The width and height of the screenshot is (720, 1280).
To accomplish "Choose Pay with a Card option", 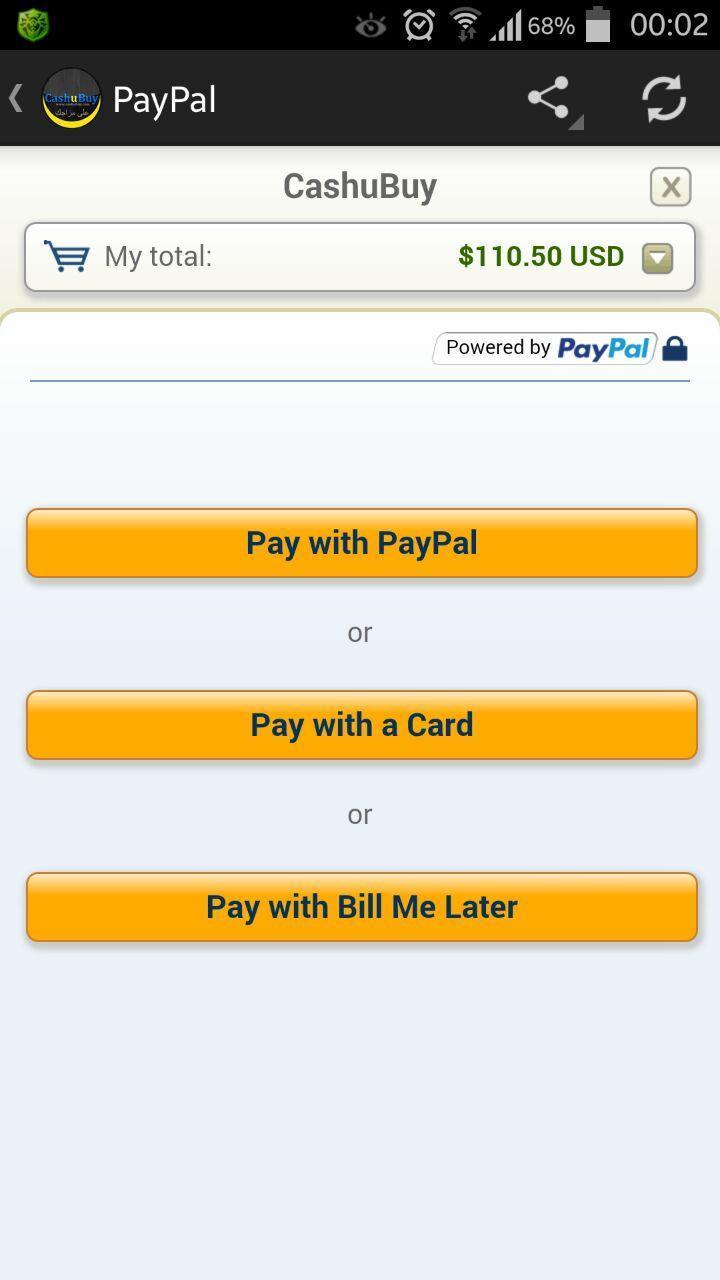I will (x=360, y=724).
